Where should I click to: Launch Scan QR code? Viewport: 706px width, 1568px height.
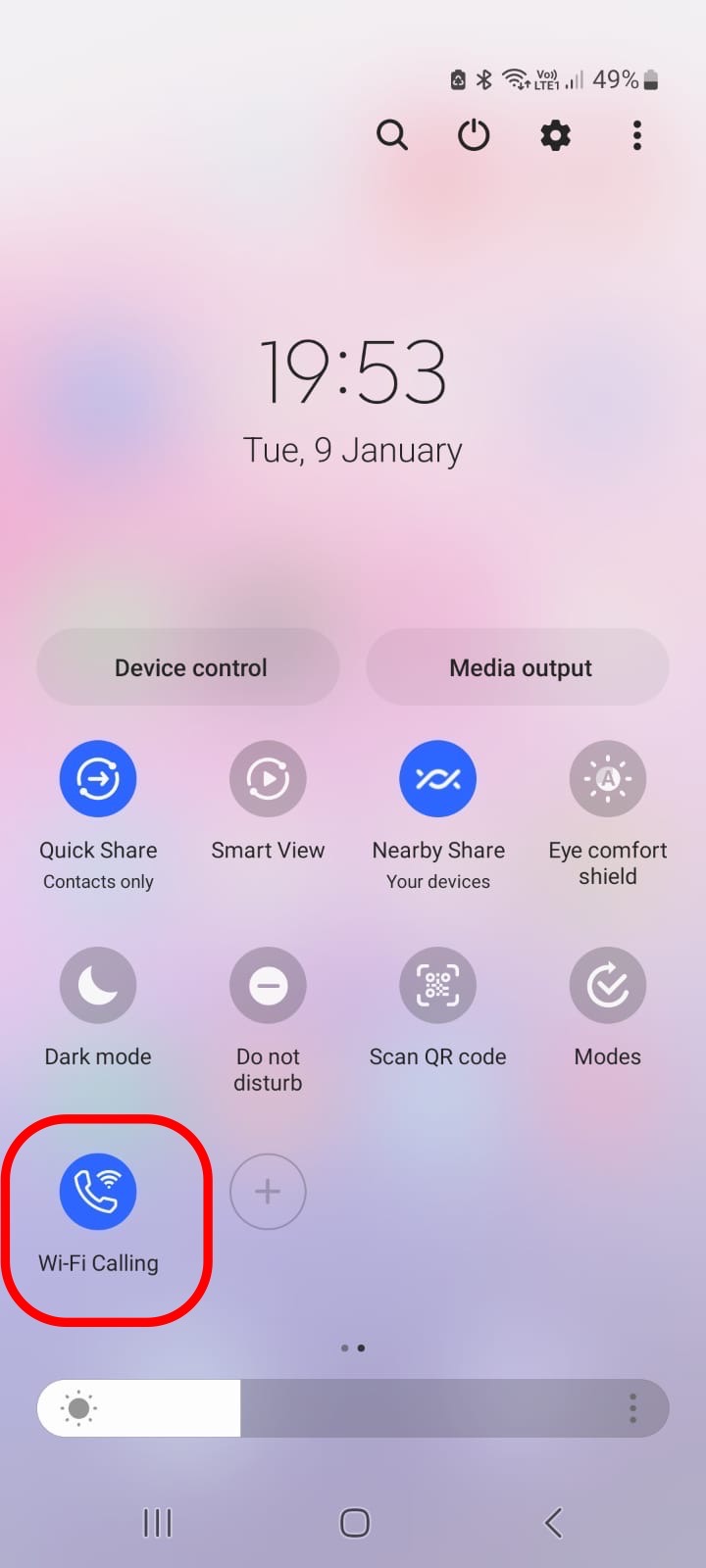tap(437, 985)
